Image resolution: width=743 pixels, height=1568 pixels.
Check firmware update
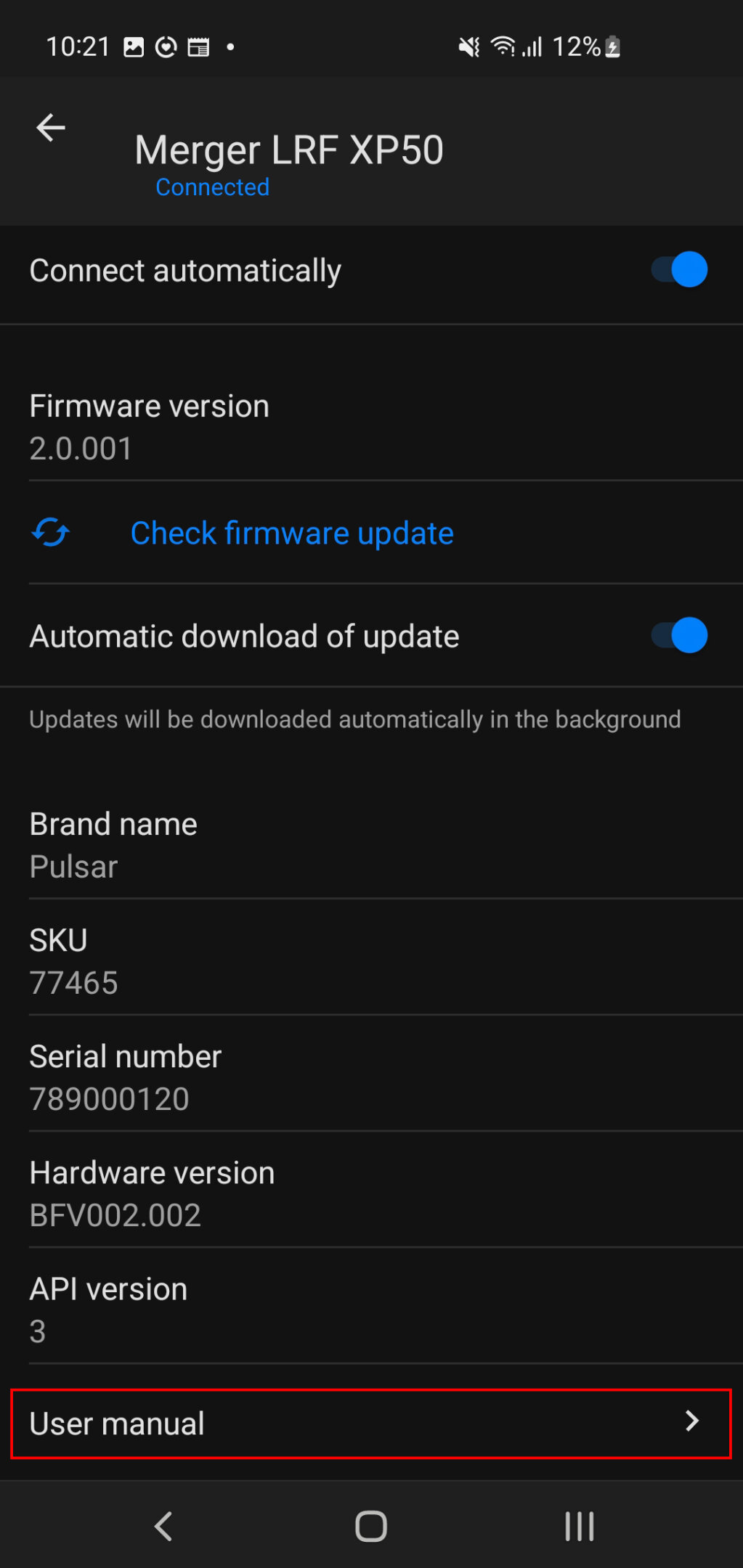(291, 534)
